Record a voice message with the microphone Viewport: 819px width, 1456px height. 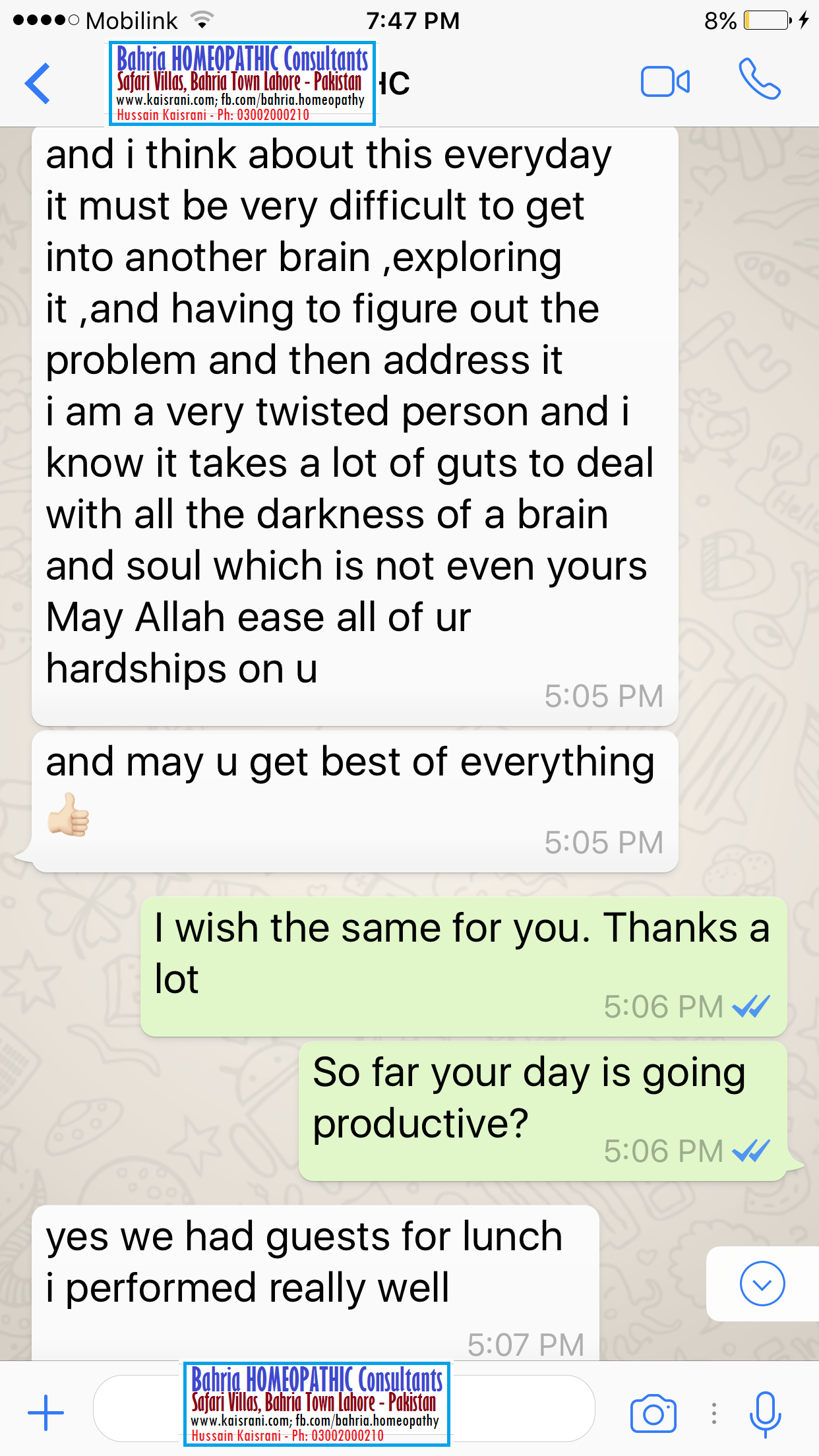pyautogui.click(x=766, y=1414)
